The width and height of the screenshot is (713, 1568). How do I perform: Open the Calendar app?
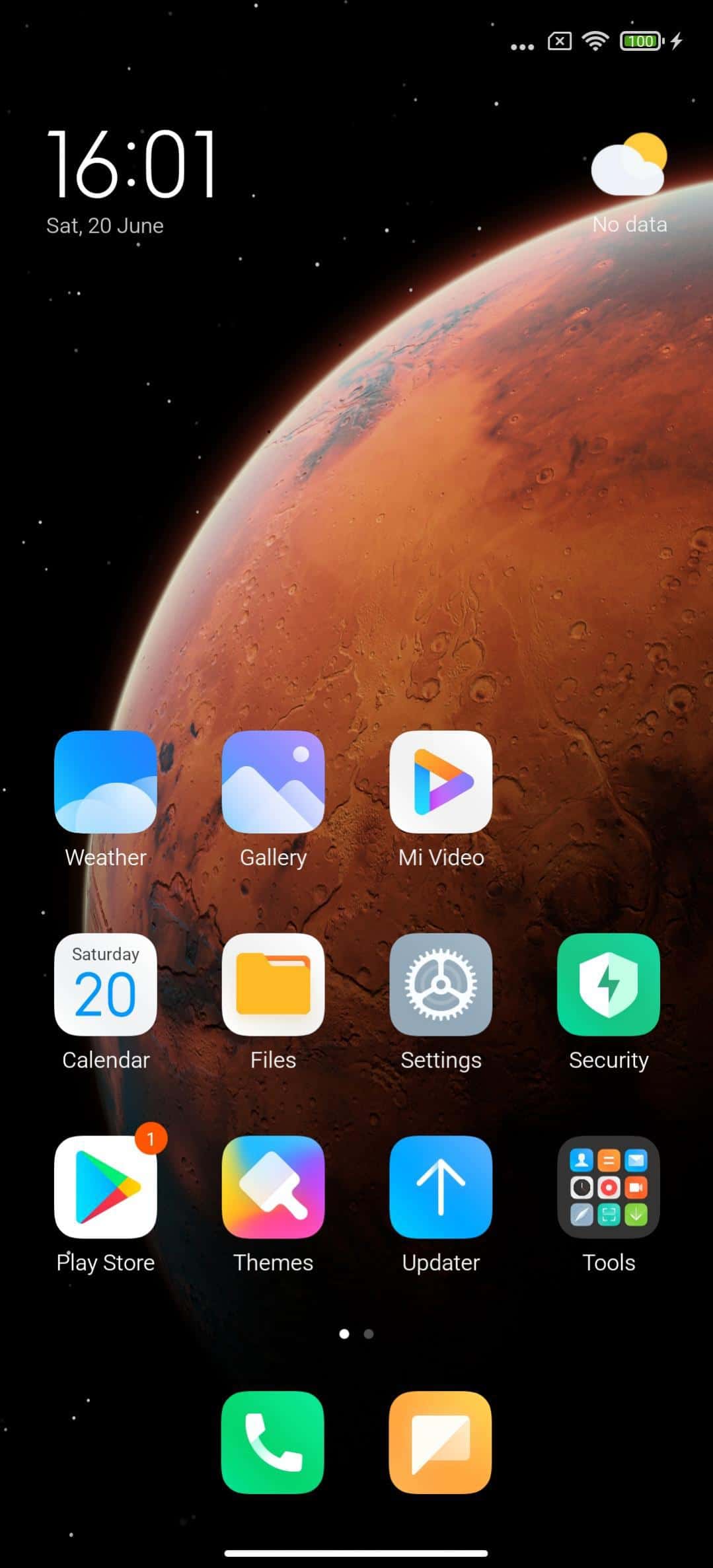tap(106, 984)
